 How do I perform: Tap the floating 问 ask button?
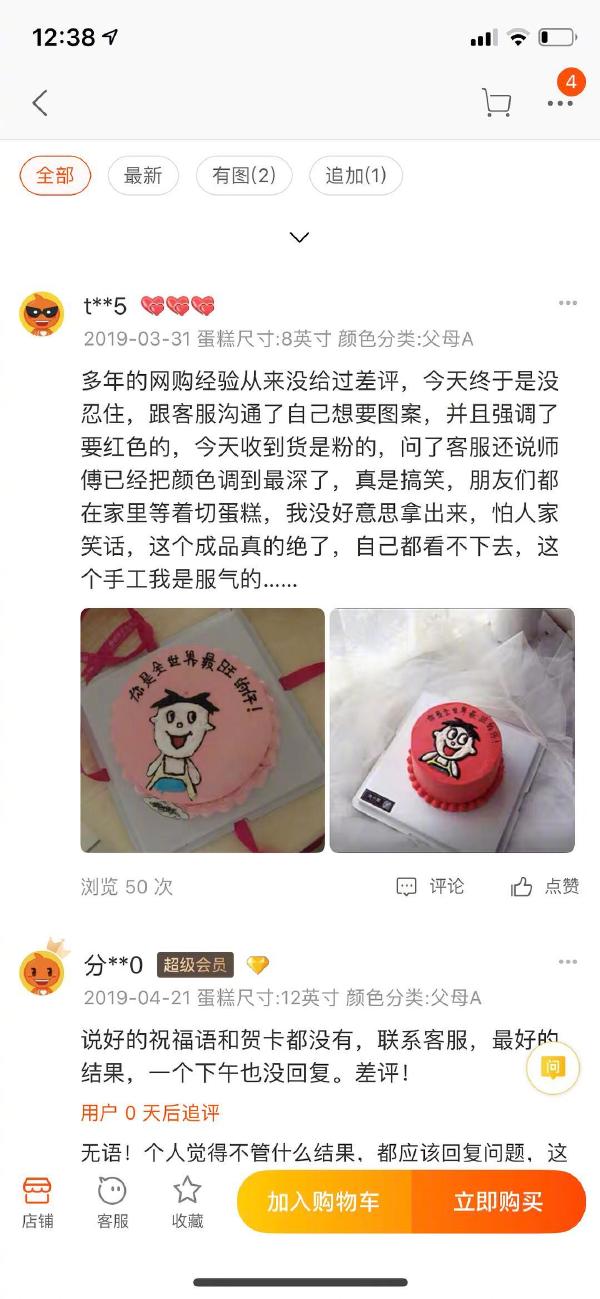tap(553, 1067)
